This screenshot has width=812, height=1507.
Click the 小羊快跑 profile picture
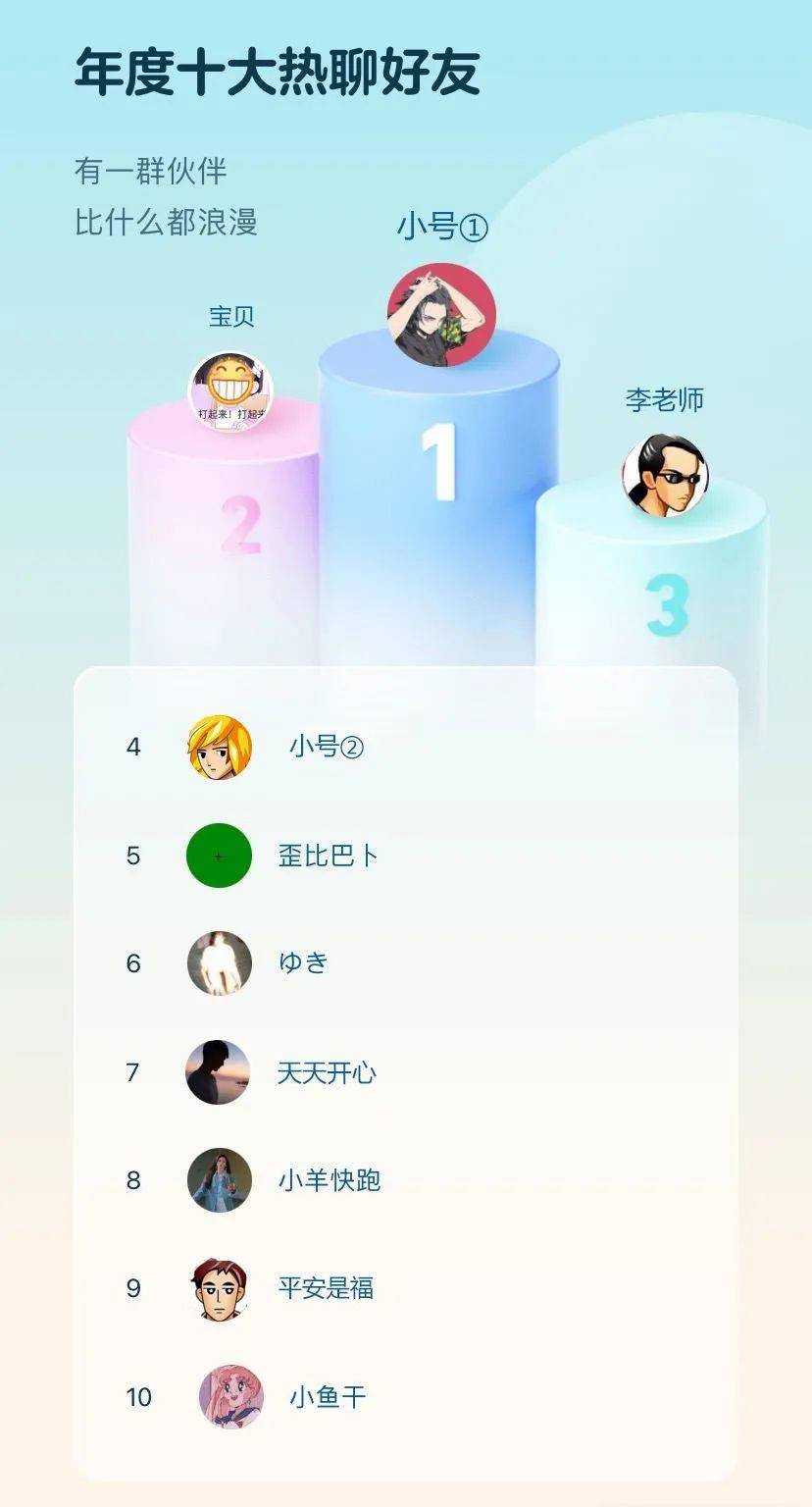tap(218, 1181)
